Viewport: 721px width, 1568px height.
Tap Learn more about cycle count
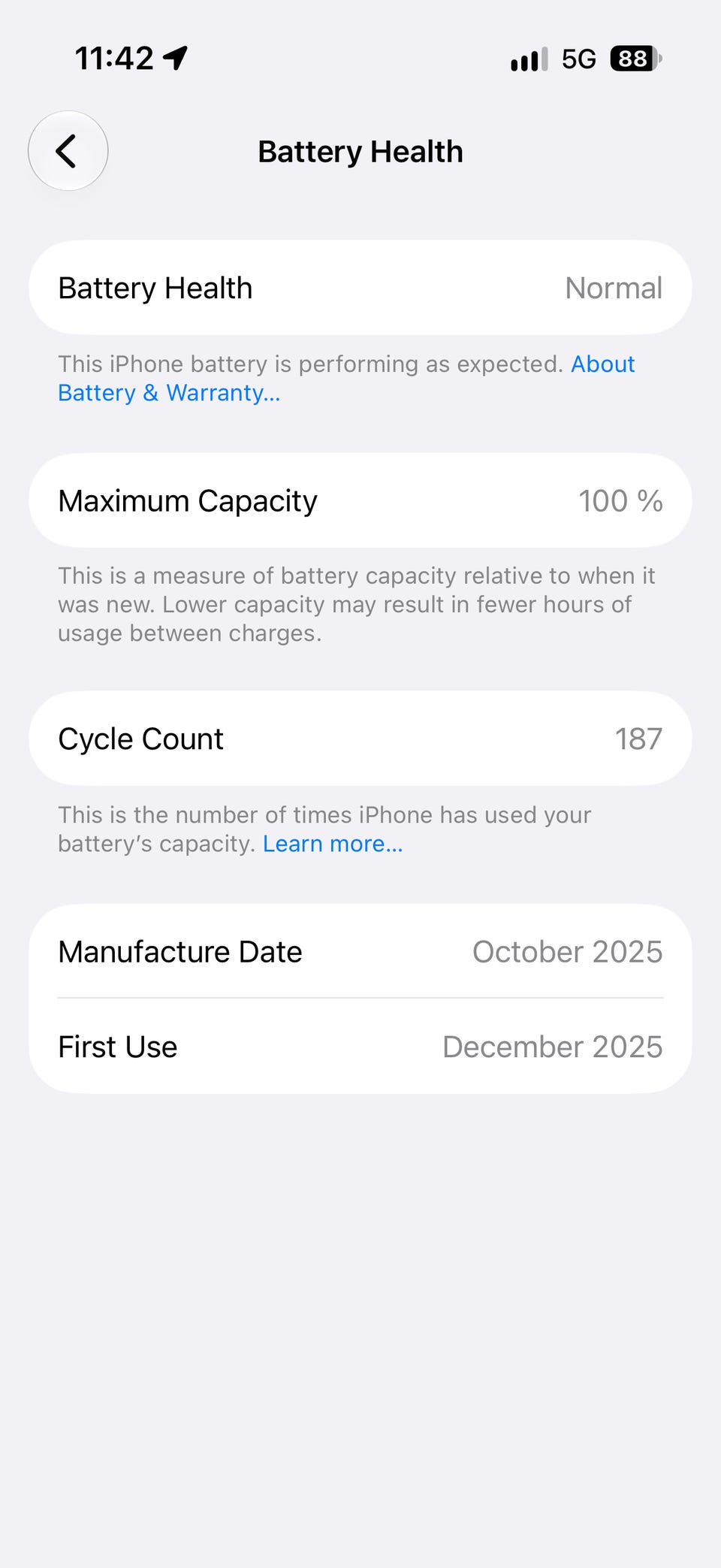pos(333,844)
